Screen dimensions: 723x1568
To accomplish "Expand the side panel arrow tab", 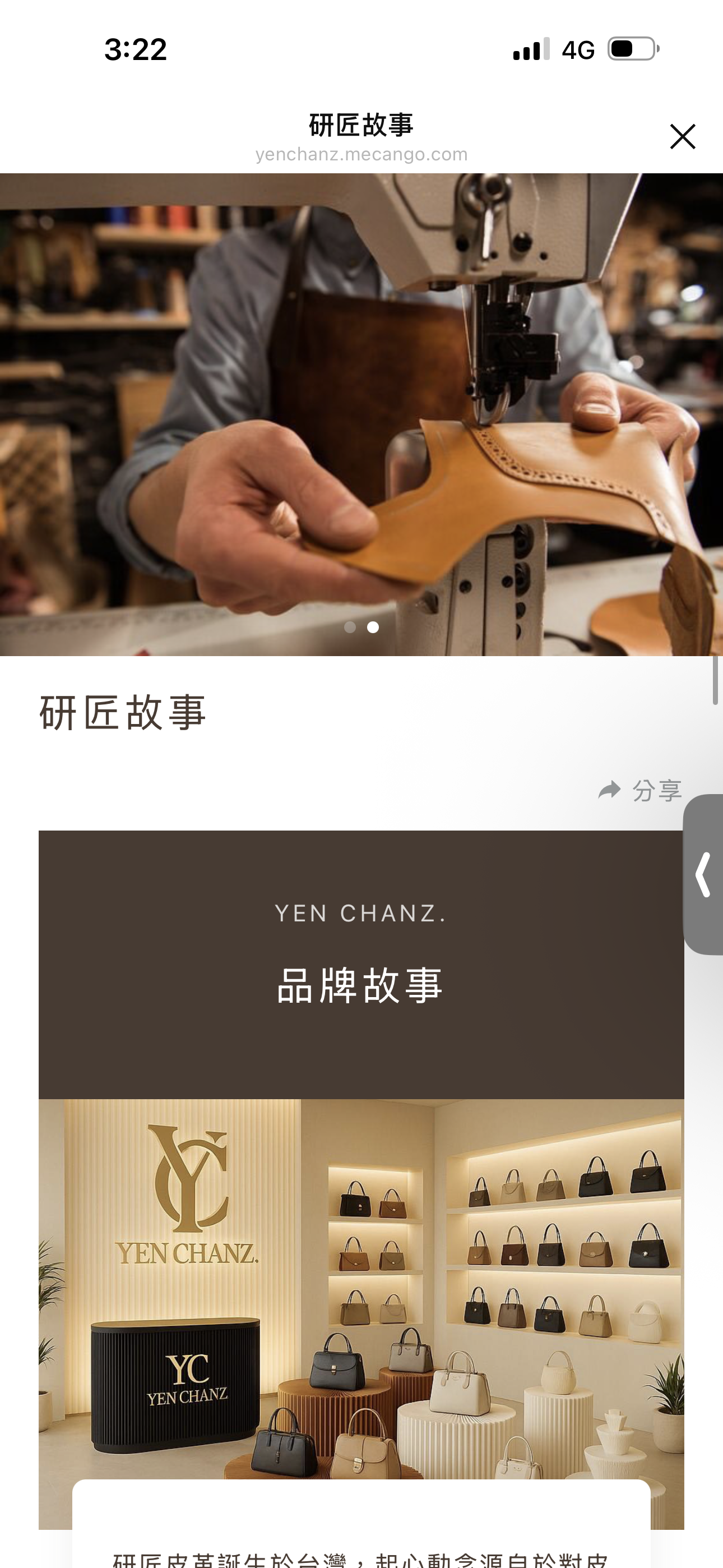I will click(703, 874).
